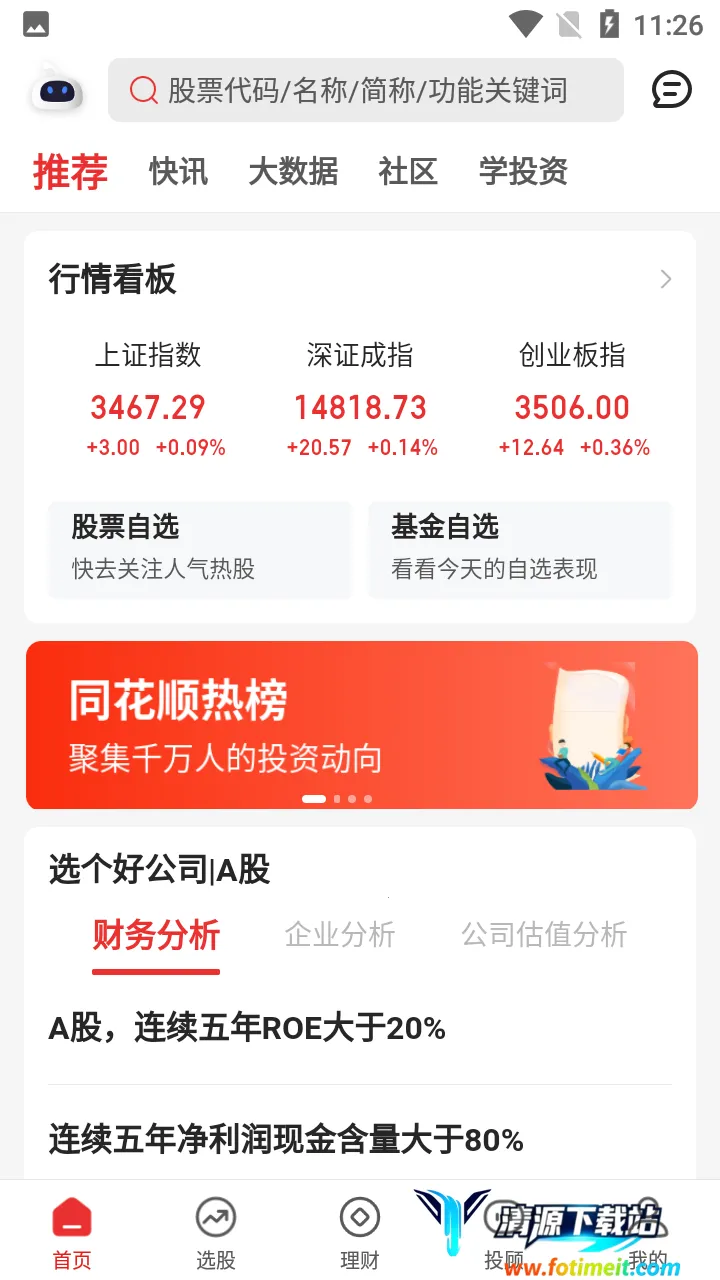This screenshot has width=720, height=1280.
Task: Select the 学投资 tab
Action: [523, 171]
